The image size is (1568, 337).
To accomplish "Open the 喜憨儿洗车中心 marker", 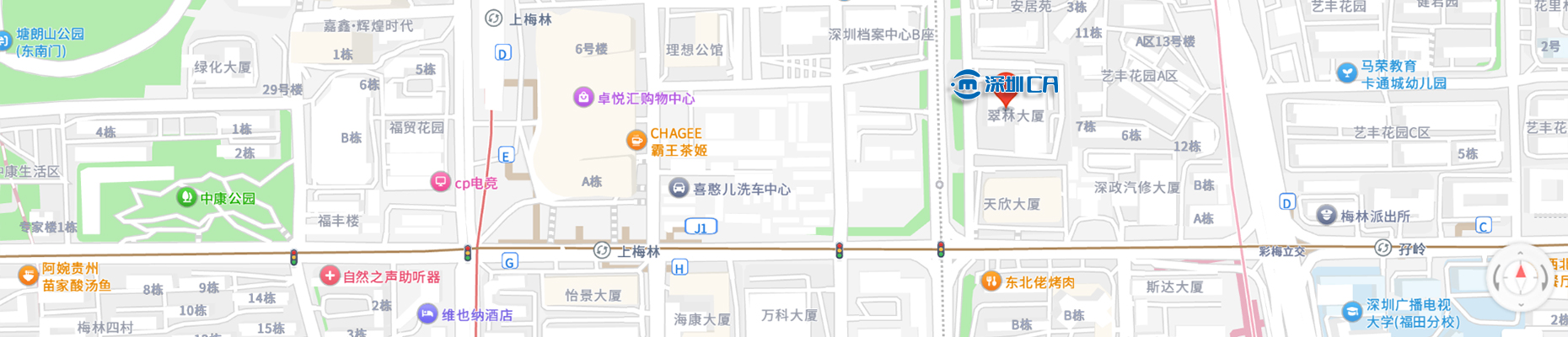I will 679,188.
